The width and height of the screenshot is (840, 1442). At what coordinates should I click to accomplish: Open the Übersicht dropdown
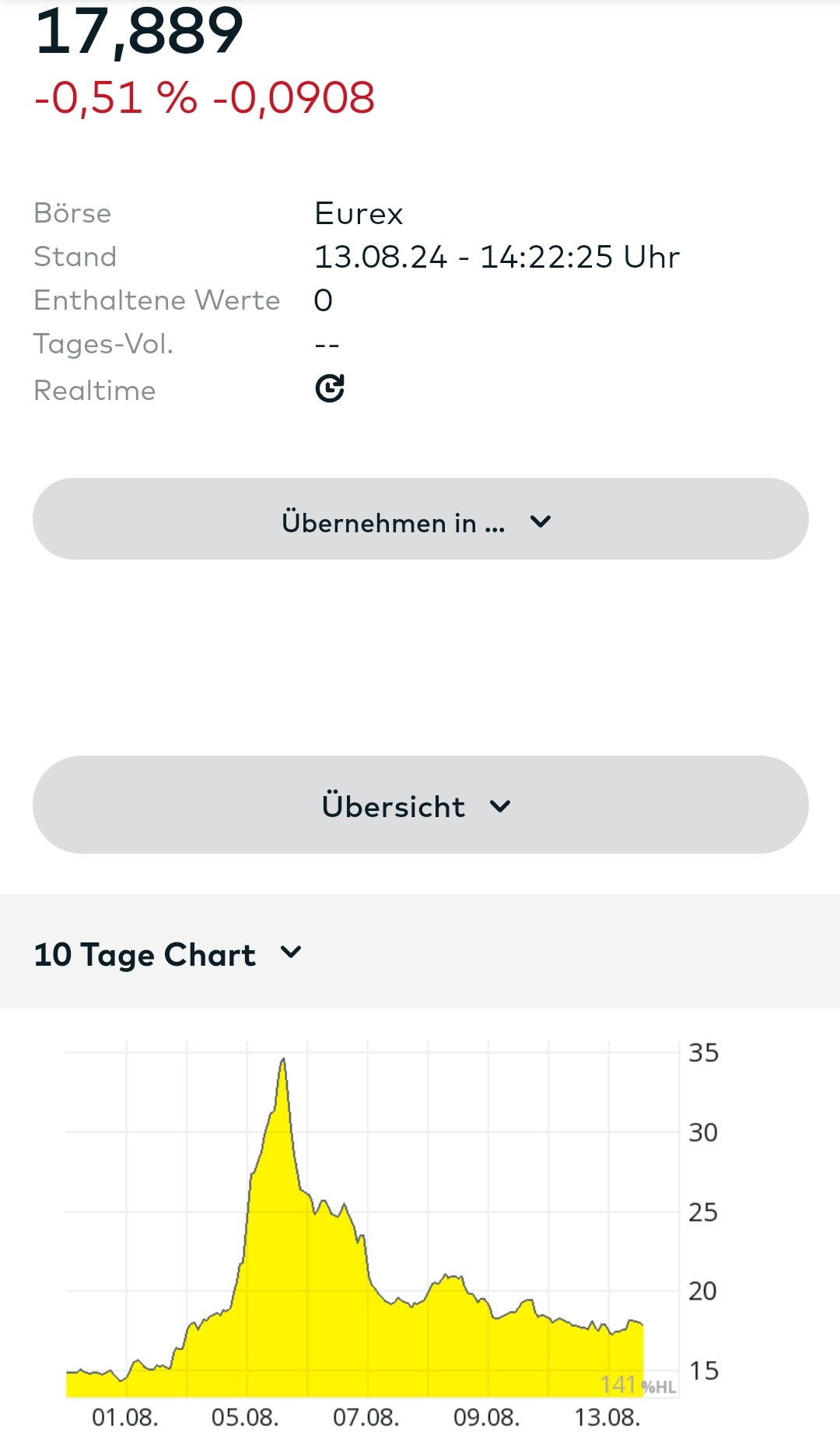(x=420, y=805)
